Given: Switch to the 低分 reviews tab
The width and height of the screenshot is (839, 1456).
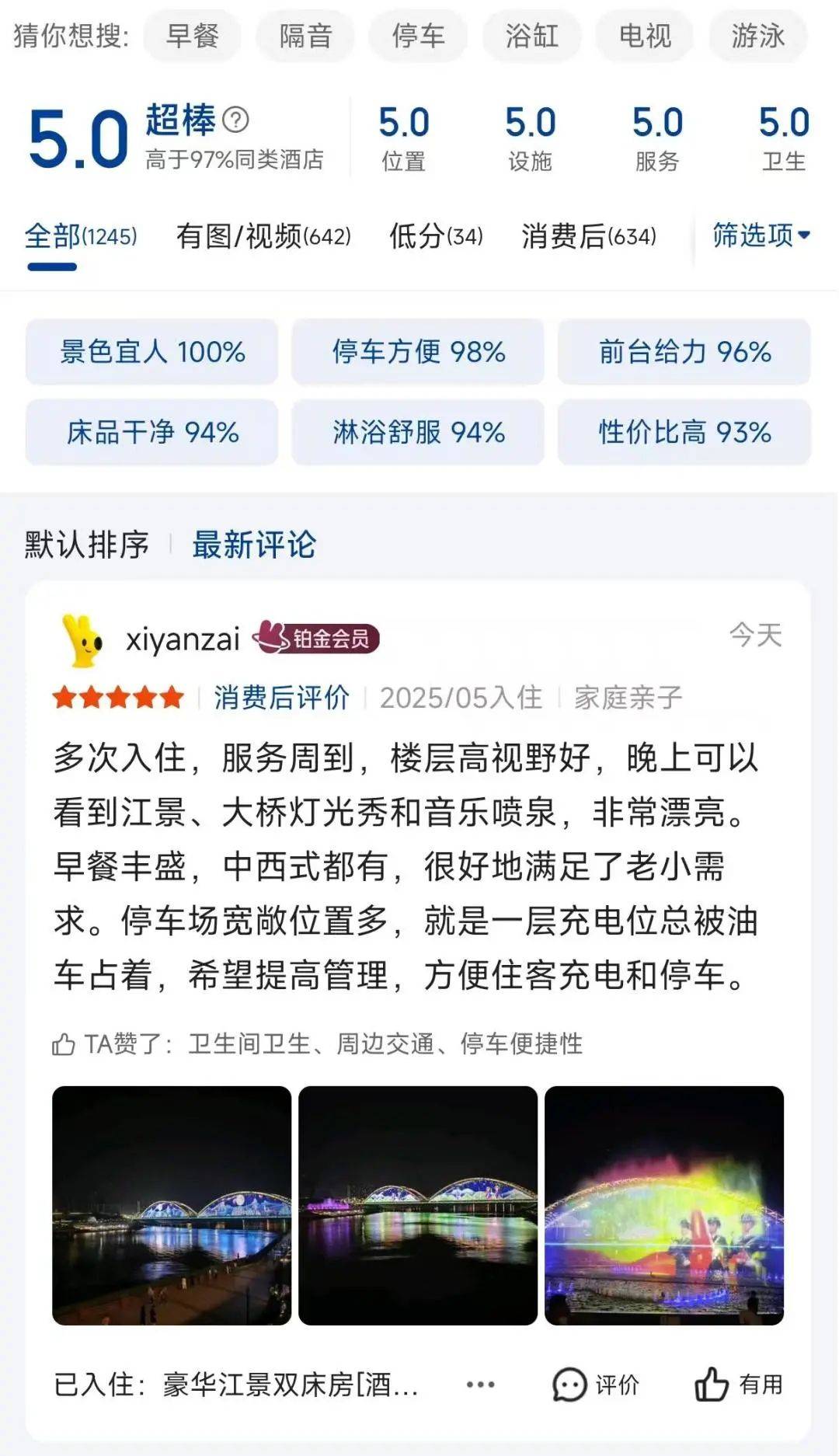Looking at the screenshot, I should click(x=436, y=236).
